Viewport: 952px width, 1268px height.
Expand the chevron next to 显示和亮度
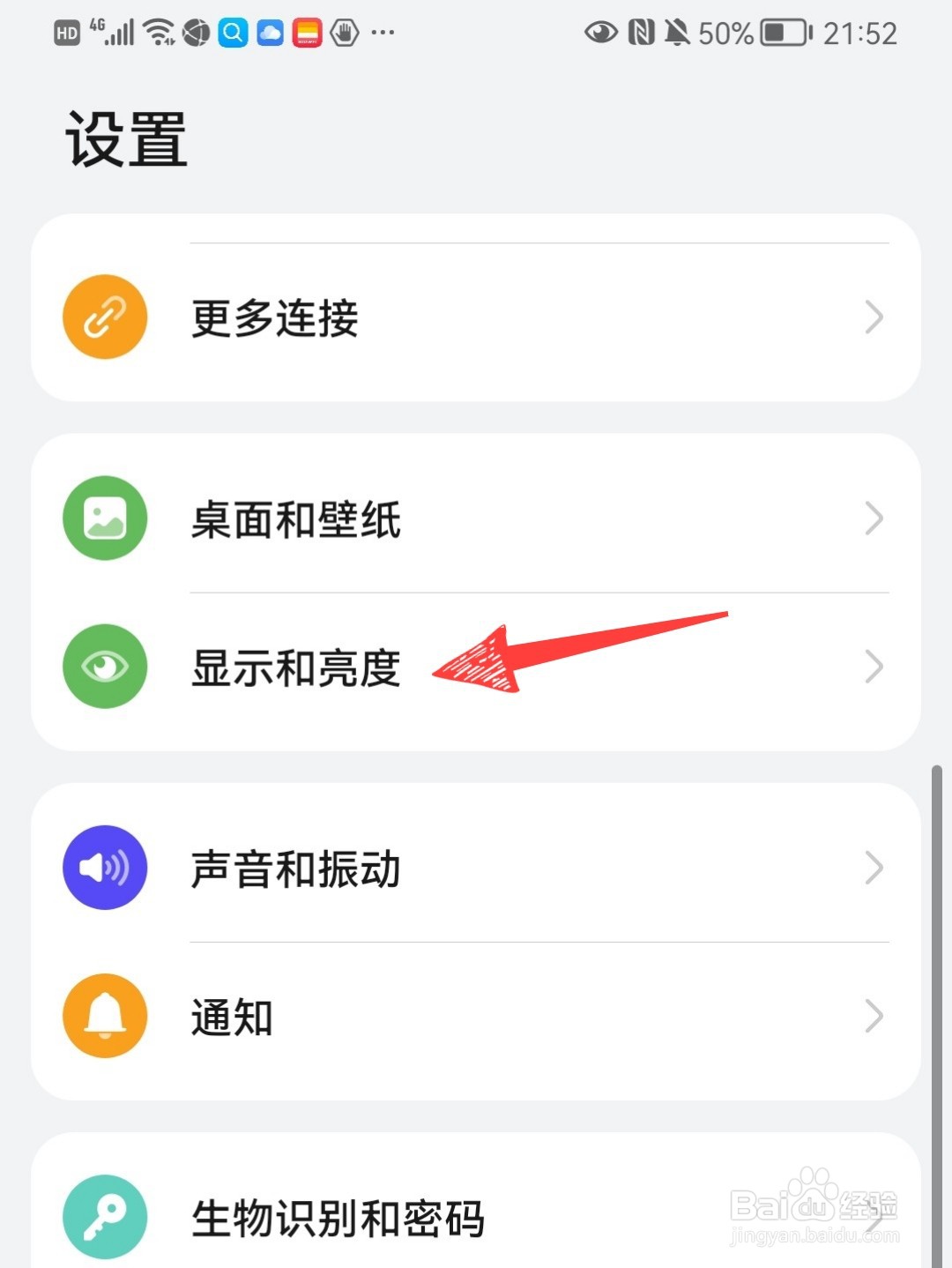[x=874, y=668]
